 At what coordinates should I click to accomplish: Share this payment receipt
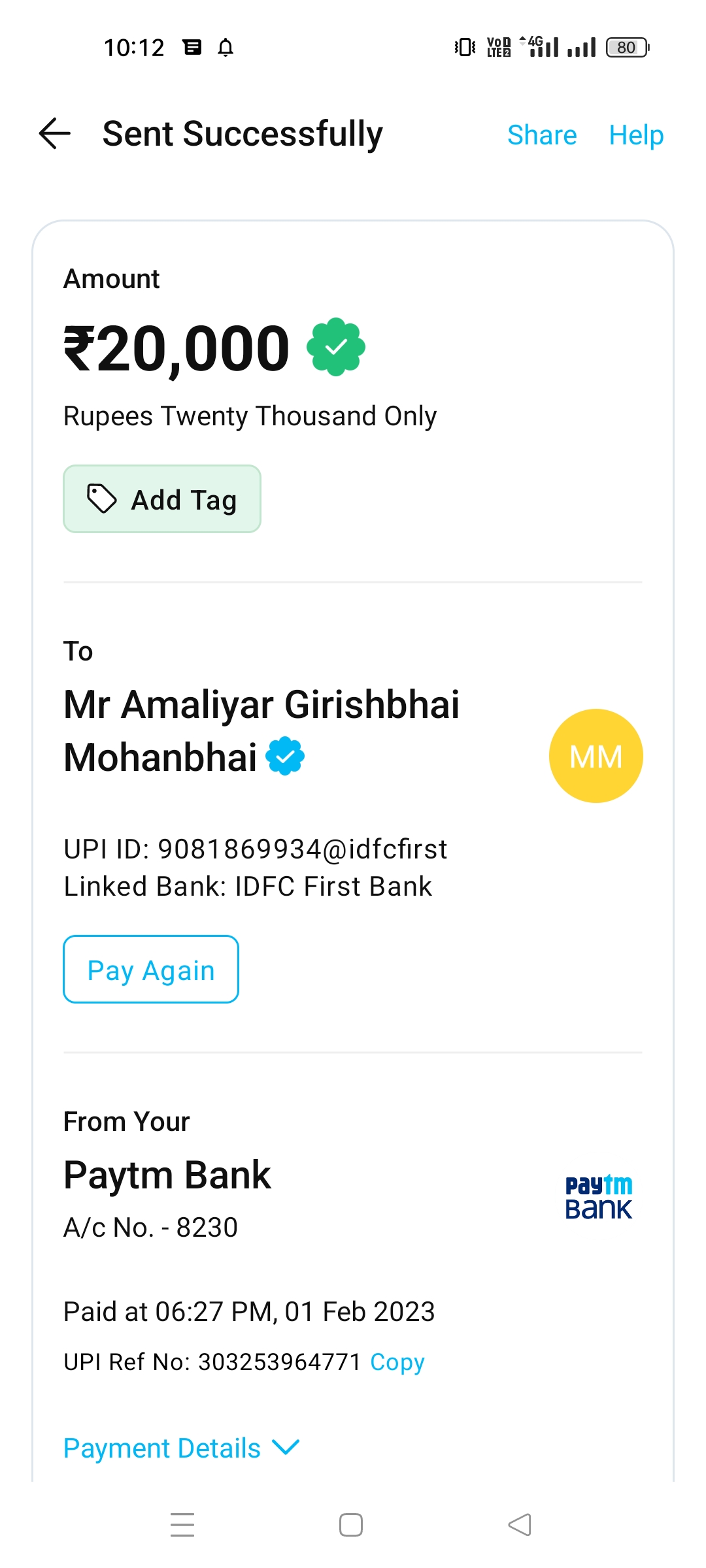click(542, 135)
